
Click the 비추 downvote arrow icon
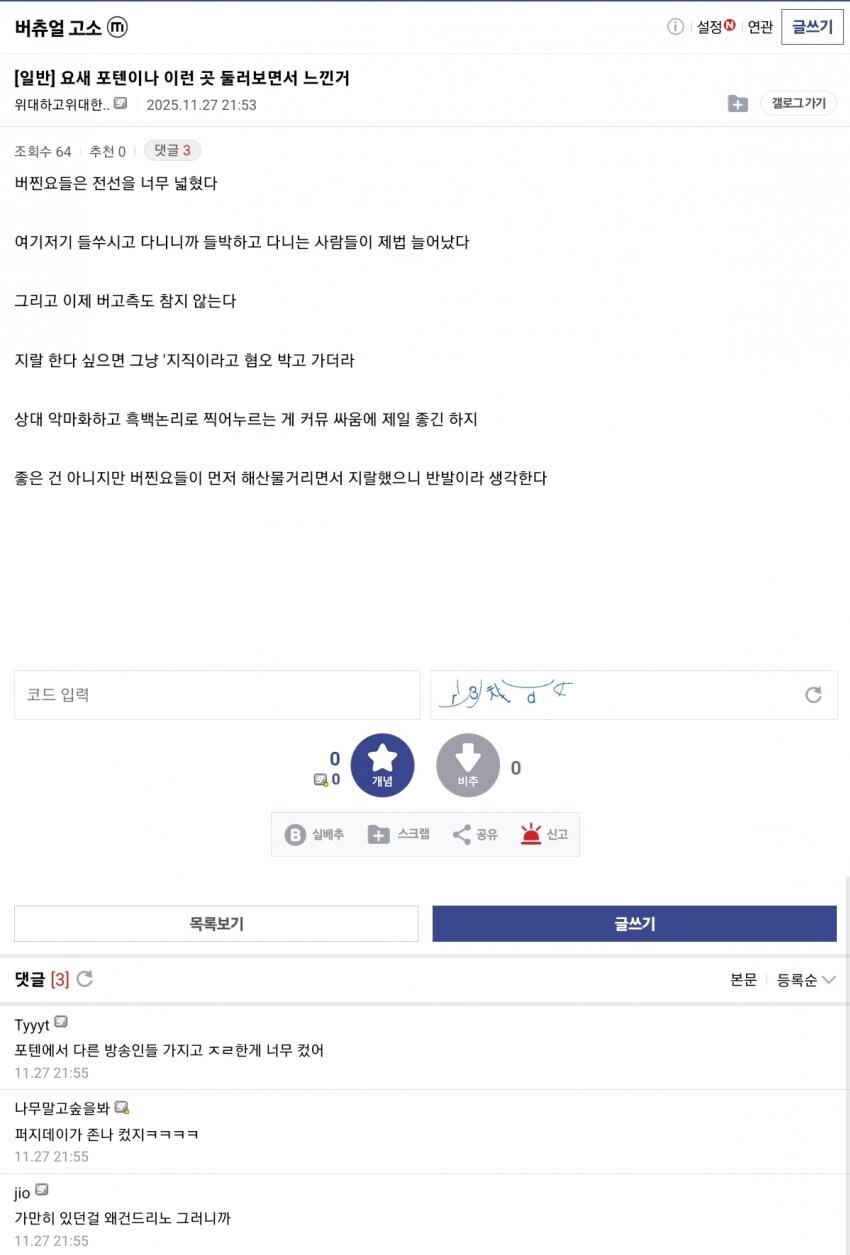[x=467, y=766]
